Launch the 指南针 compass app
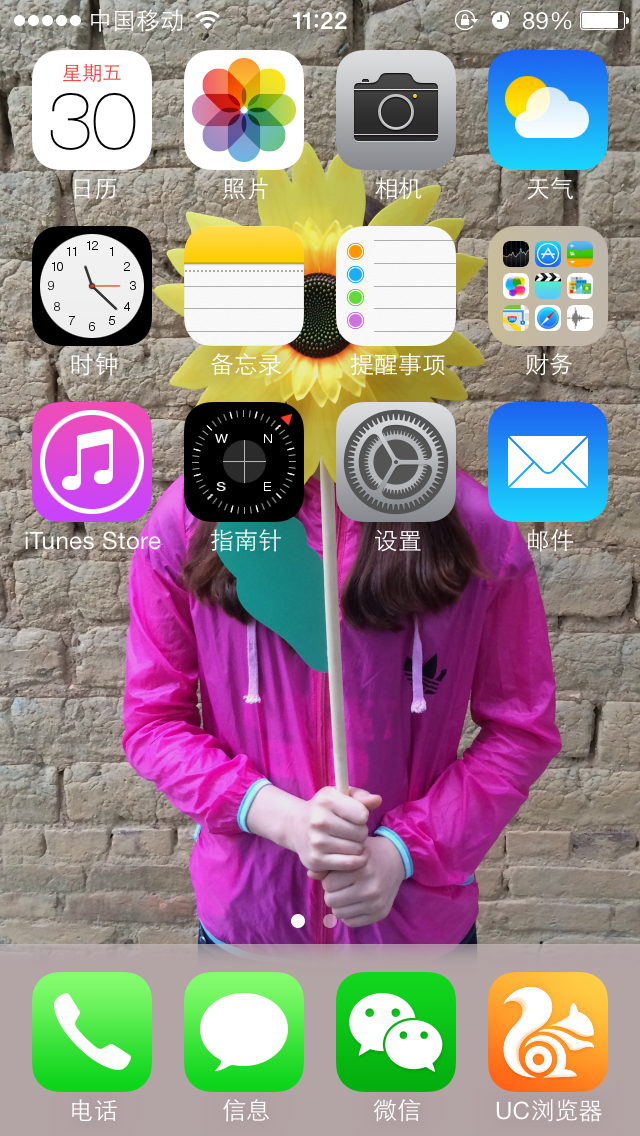This screenshot has width=640, height=1136. tap(244, 462)
